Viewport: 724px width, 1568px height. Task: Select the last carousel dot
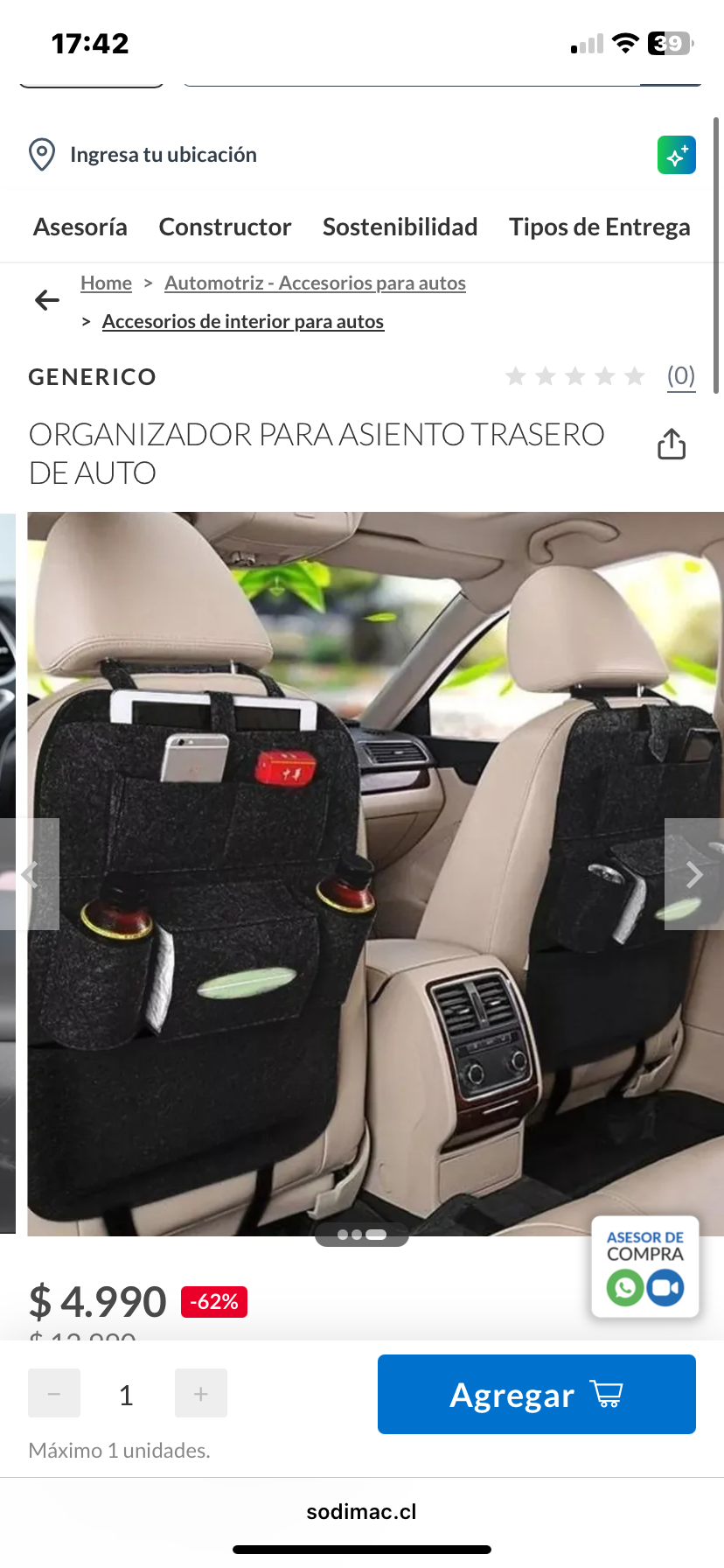click(376, 1235)
